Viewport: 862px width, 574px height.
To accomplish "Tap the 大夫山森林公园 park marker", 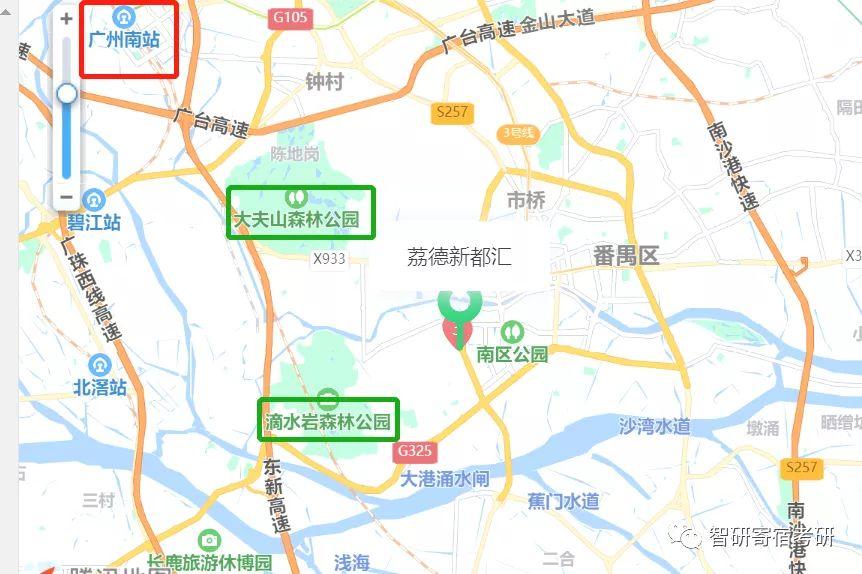I will (296, 196).
